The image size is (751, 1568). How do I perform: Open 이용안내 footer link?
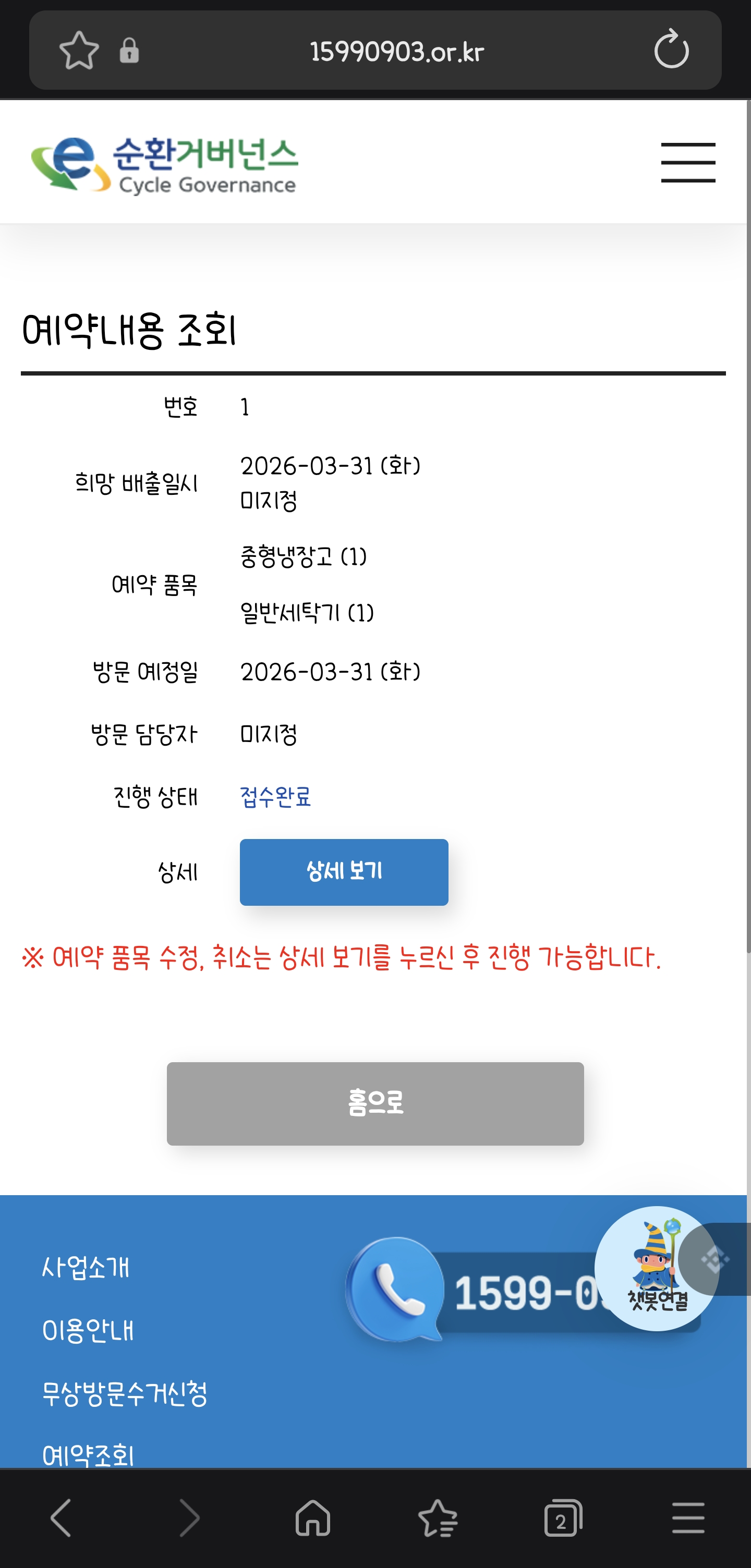coord(88,1330)
